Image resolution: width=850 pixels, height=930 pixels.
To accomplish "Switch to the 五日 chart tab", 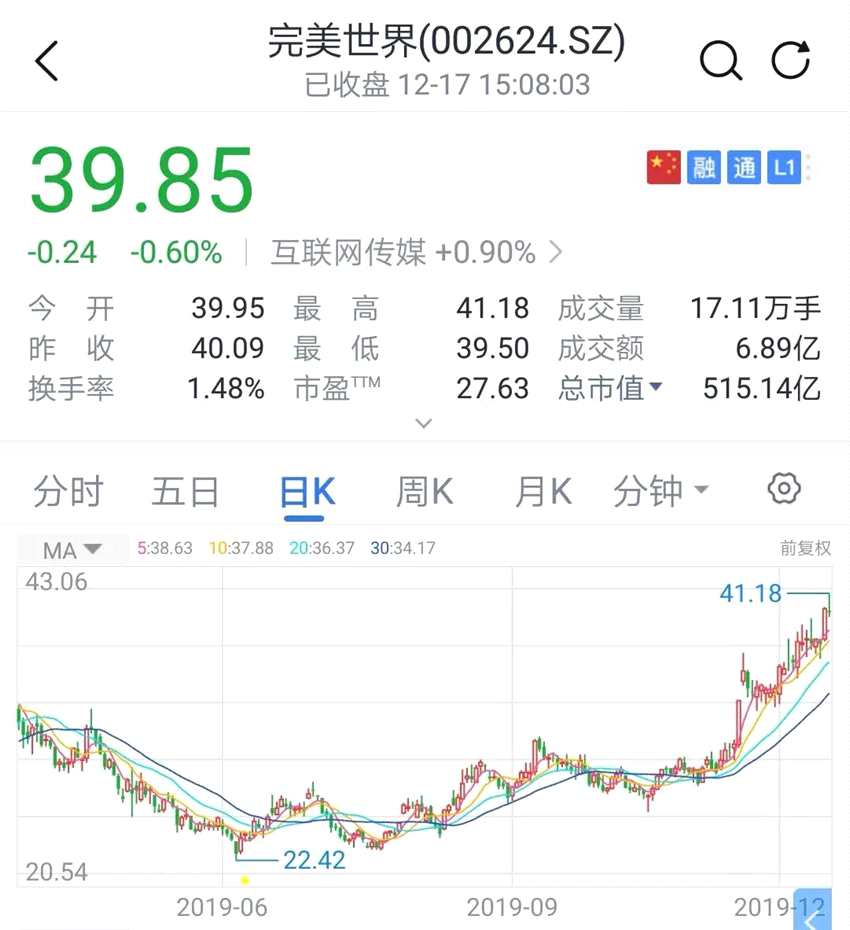I will (x=185, y=491).
